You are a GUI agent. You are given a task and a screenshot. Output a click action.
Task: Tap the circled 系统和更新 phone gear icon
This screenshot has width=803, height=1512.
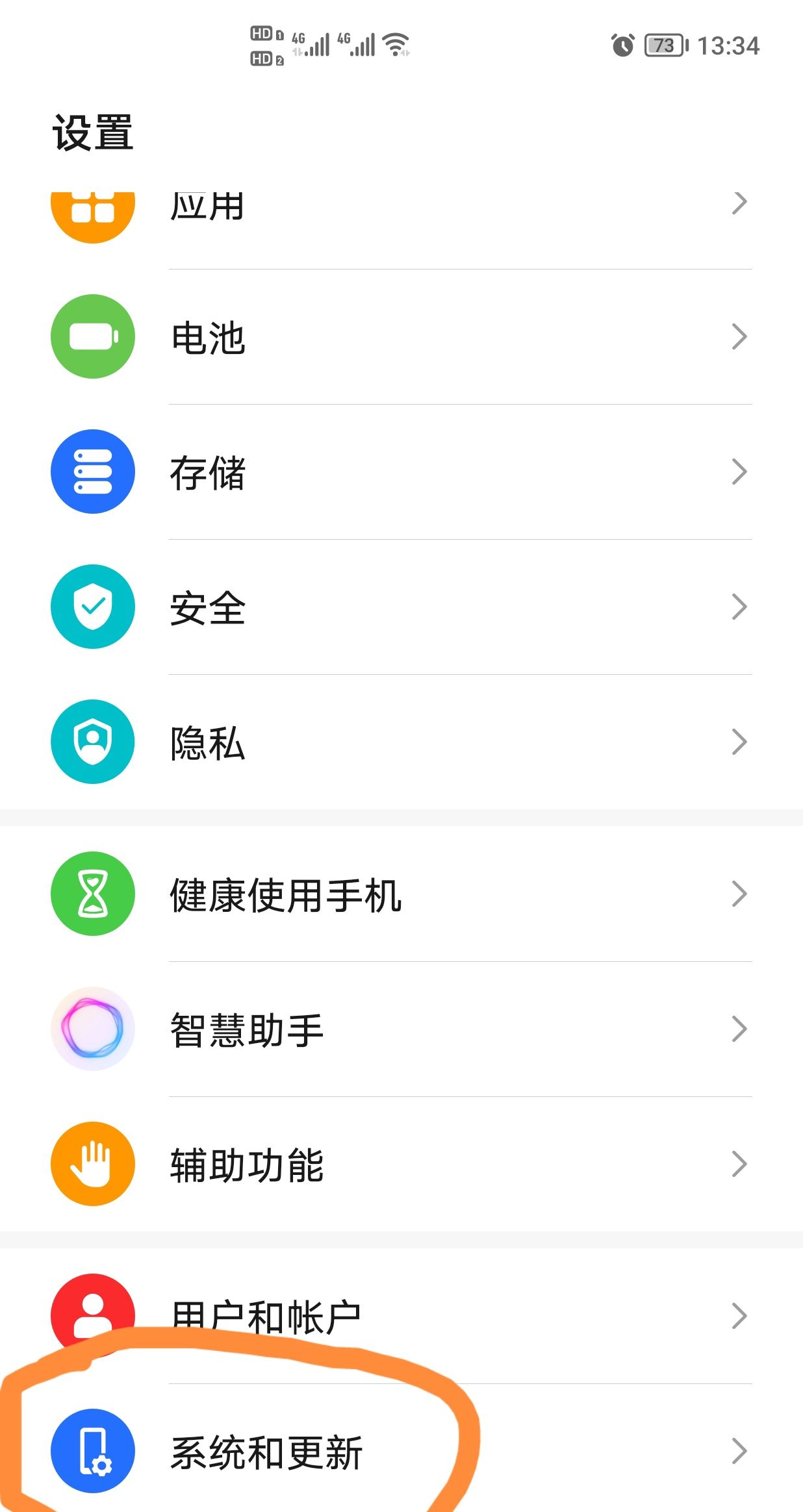92,1450
